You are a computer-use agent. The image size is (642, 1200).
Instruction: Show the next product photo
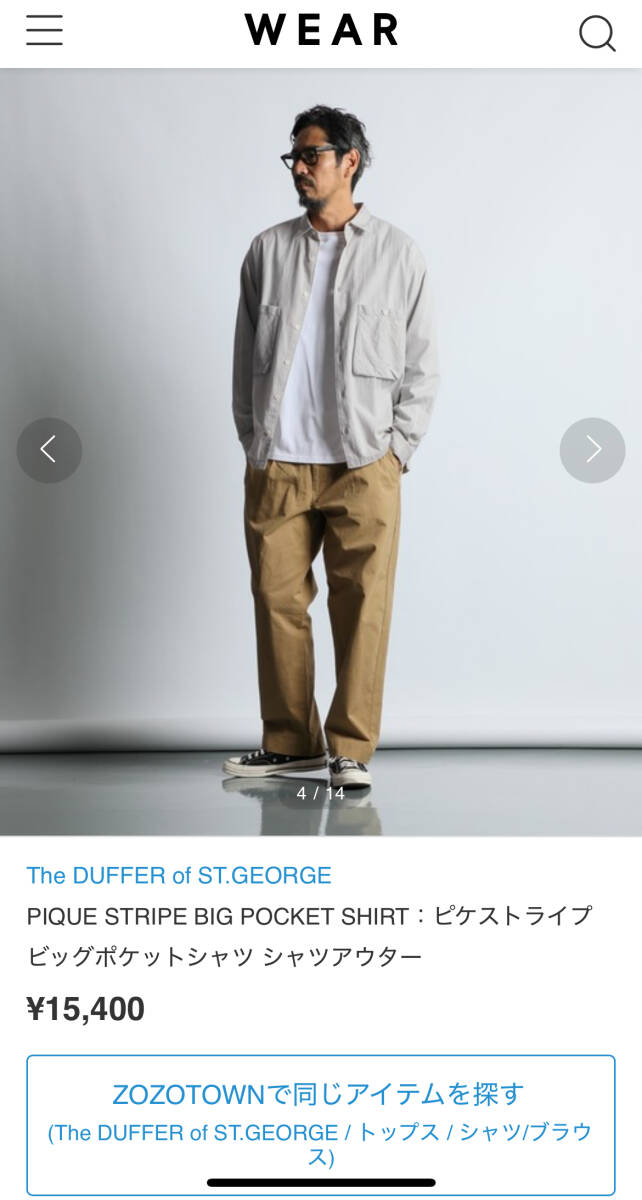pos(592,450)
